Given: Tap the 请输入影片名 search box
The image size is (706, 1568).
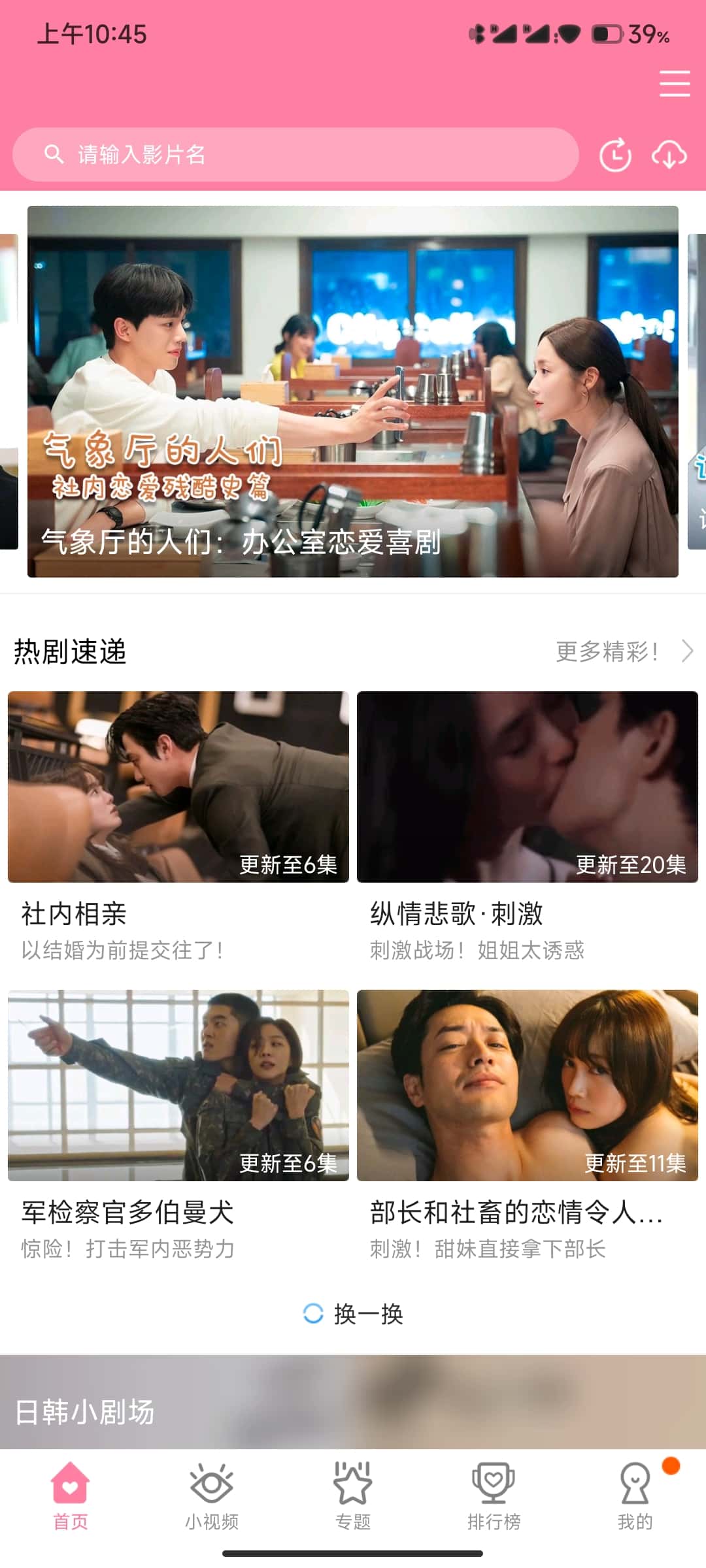Looking at the screenshot, I should pos(295,155).
